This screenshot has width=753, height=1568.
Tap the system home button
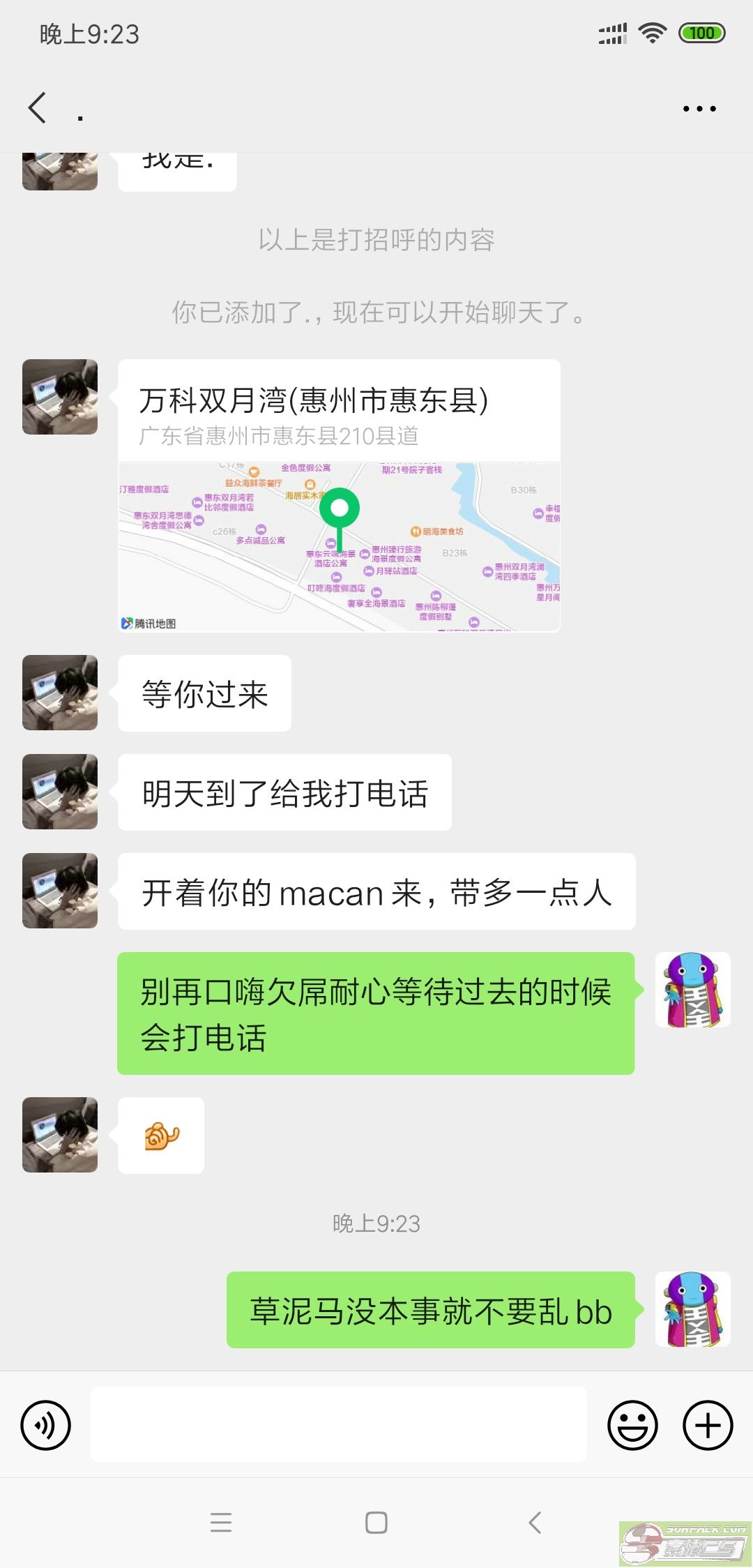coord(376,1522)
